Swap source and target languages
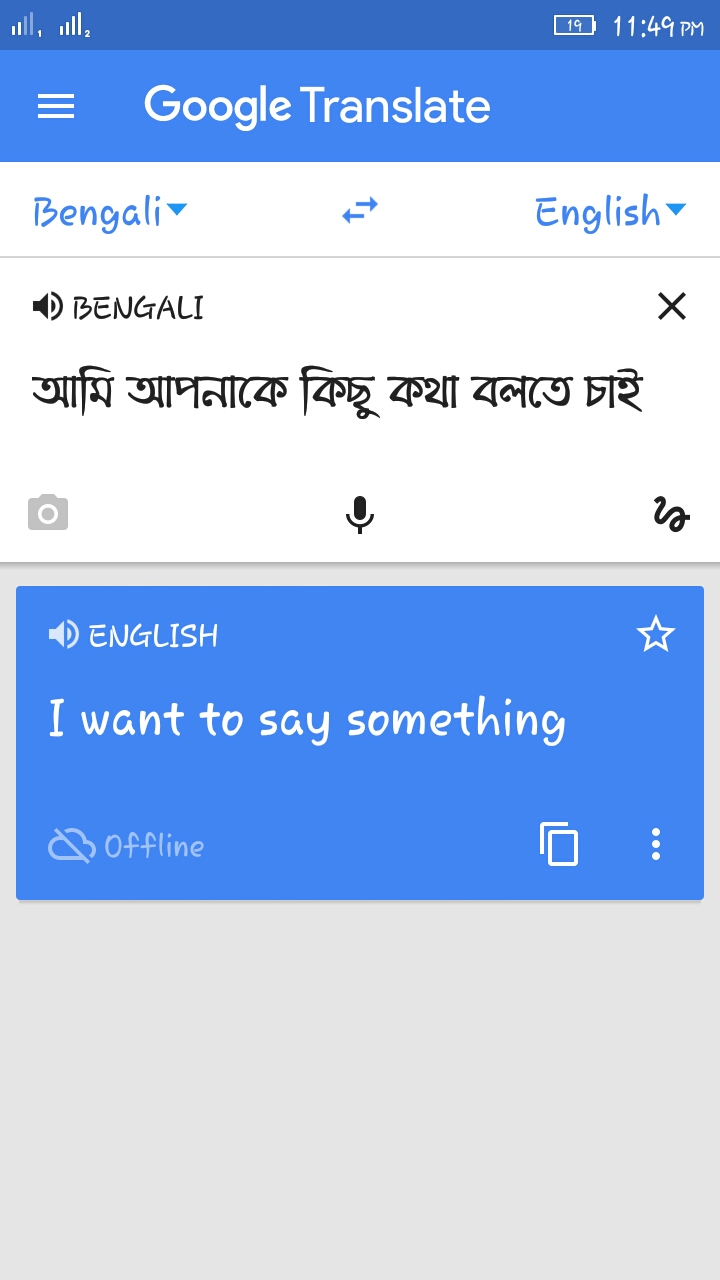720x1280 pixels. point(360,210)
